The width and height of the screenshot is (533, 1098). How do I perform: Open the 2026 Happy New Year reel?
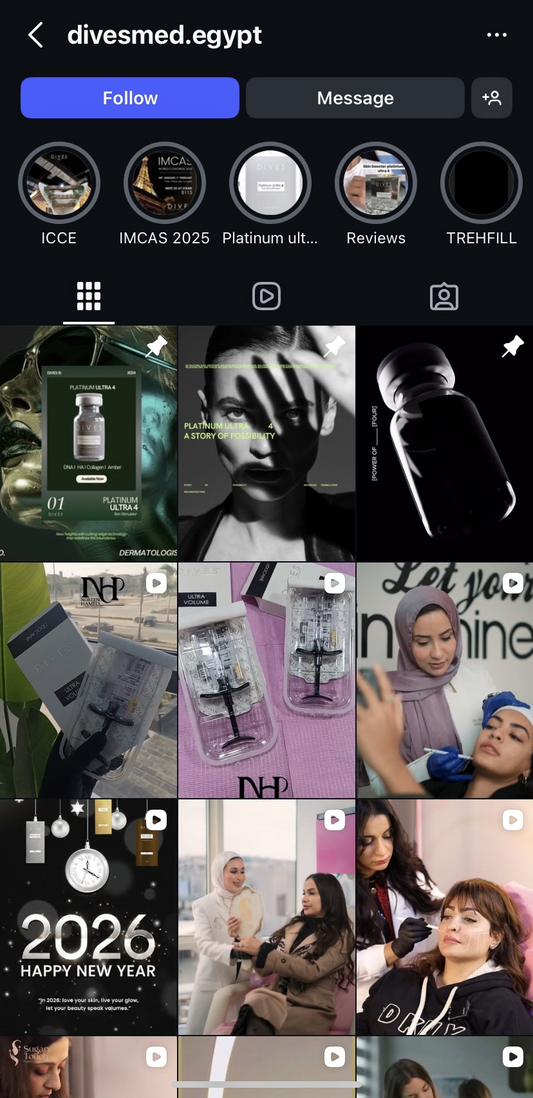88,918
